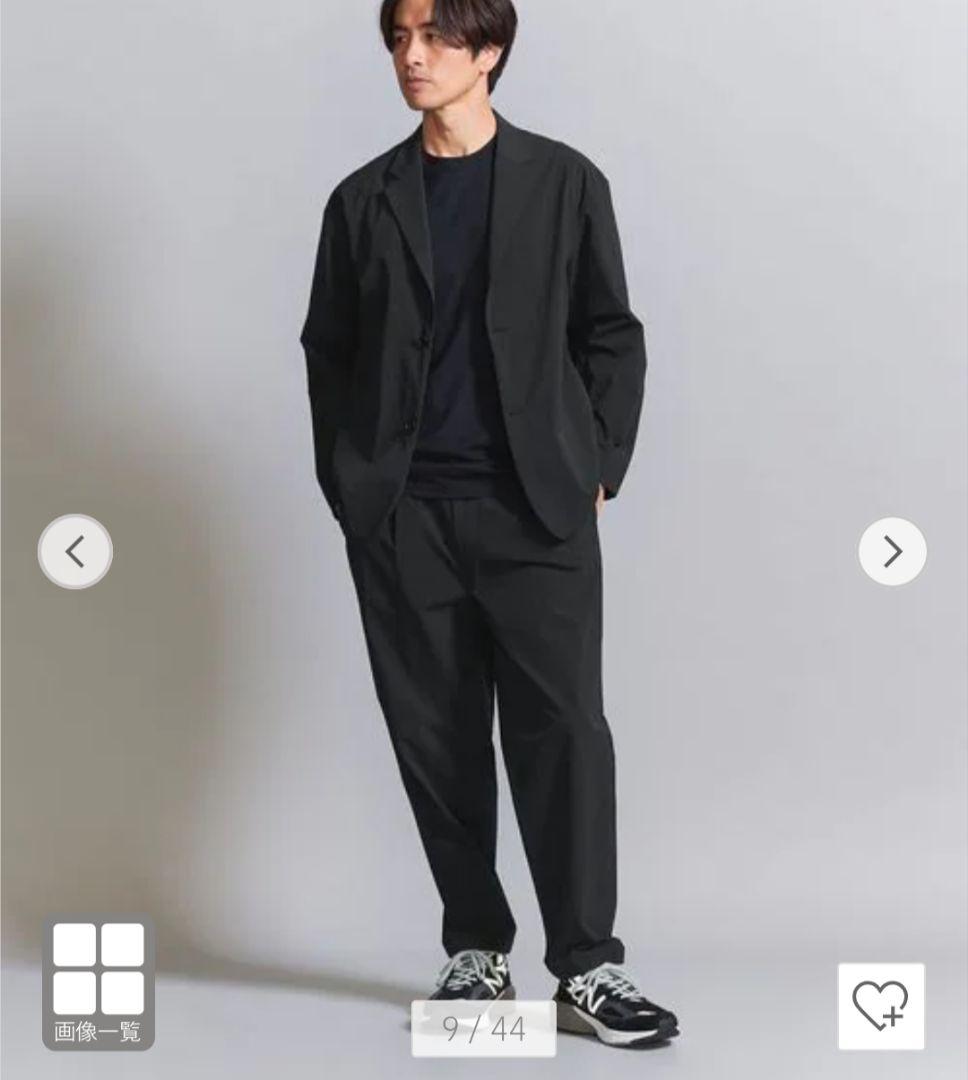Go to the previous product image
Viewport: 968px width, 1080px height.
(75, 551)
